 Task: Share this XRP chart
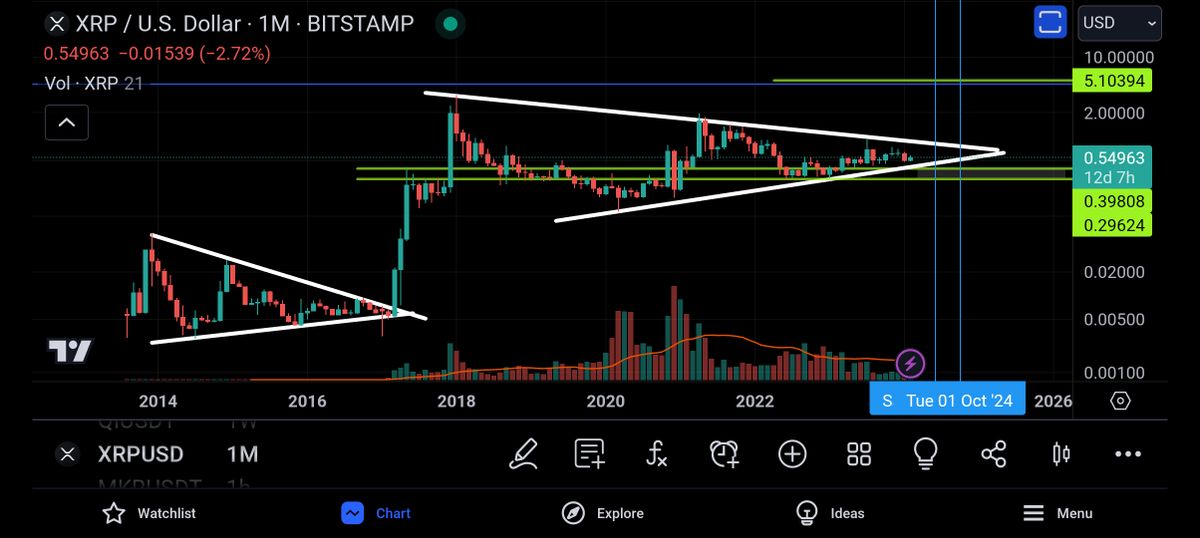click(993, 454)
